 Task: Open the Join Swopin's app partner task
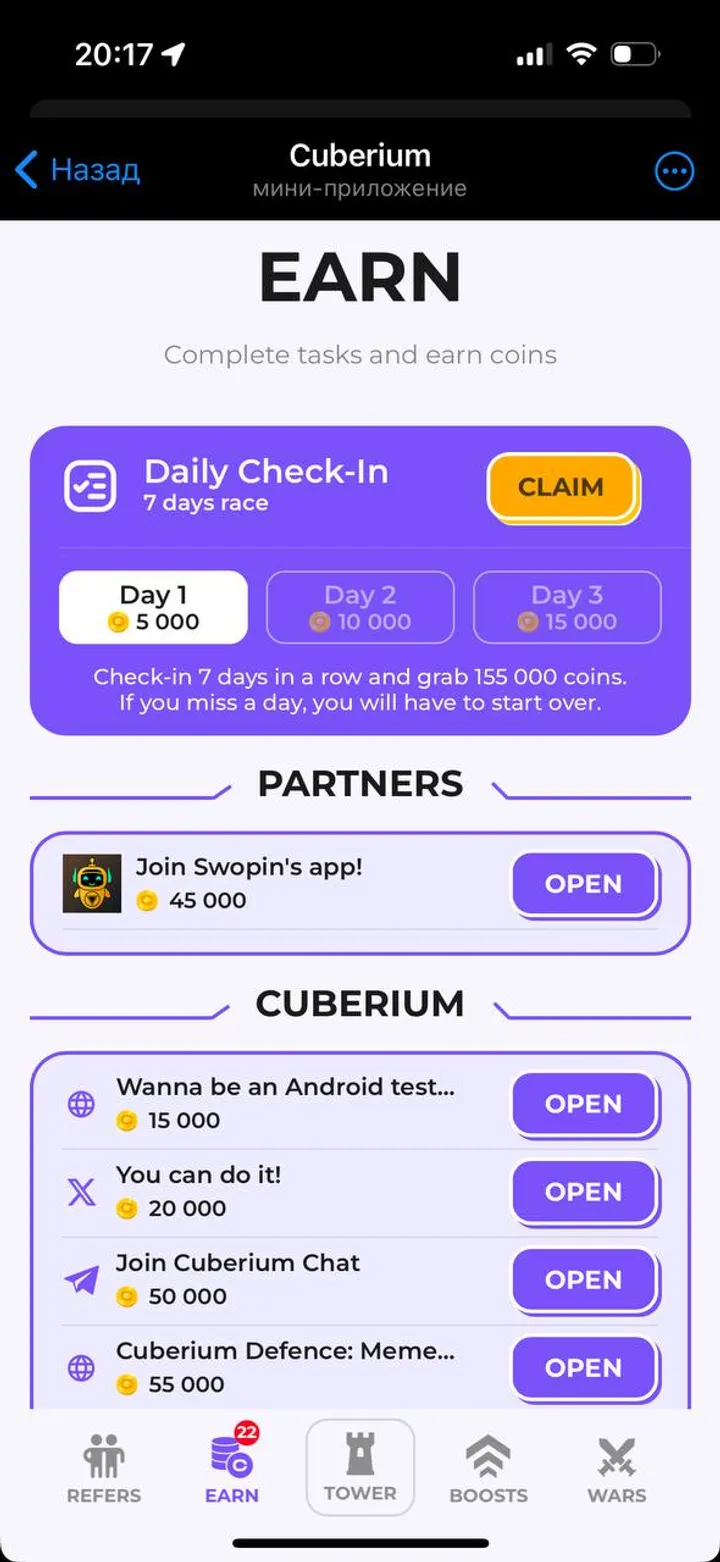click(x=585, y=884)
